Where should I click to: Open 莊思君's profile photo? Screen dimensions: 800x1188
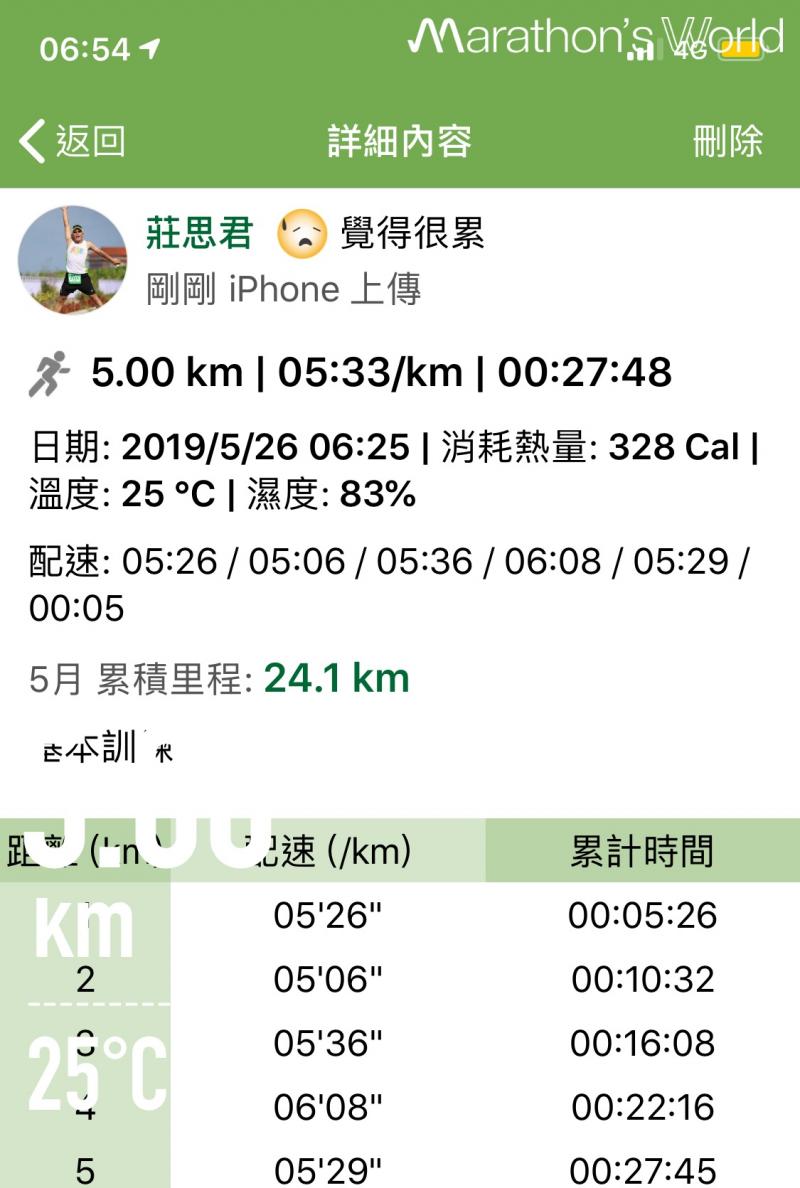click(73, 259)
